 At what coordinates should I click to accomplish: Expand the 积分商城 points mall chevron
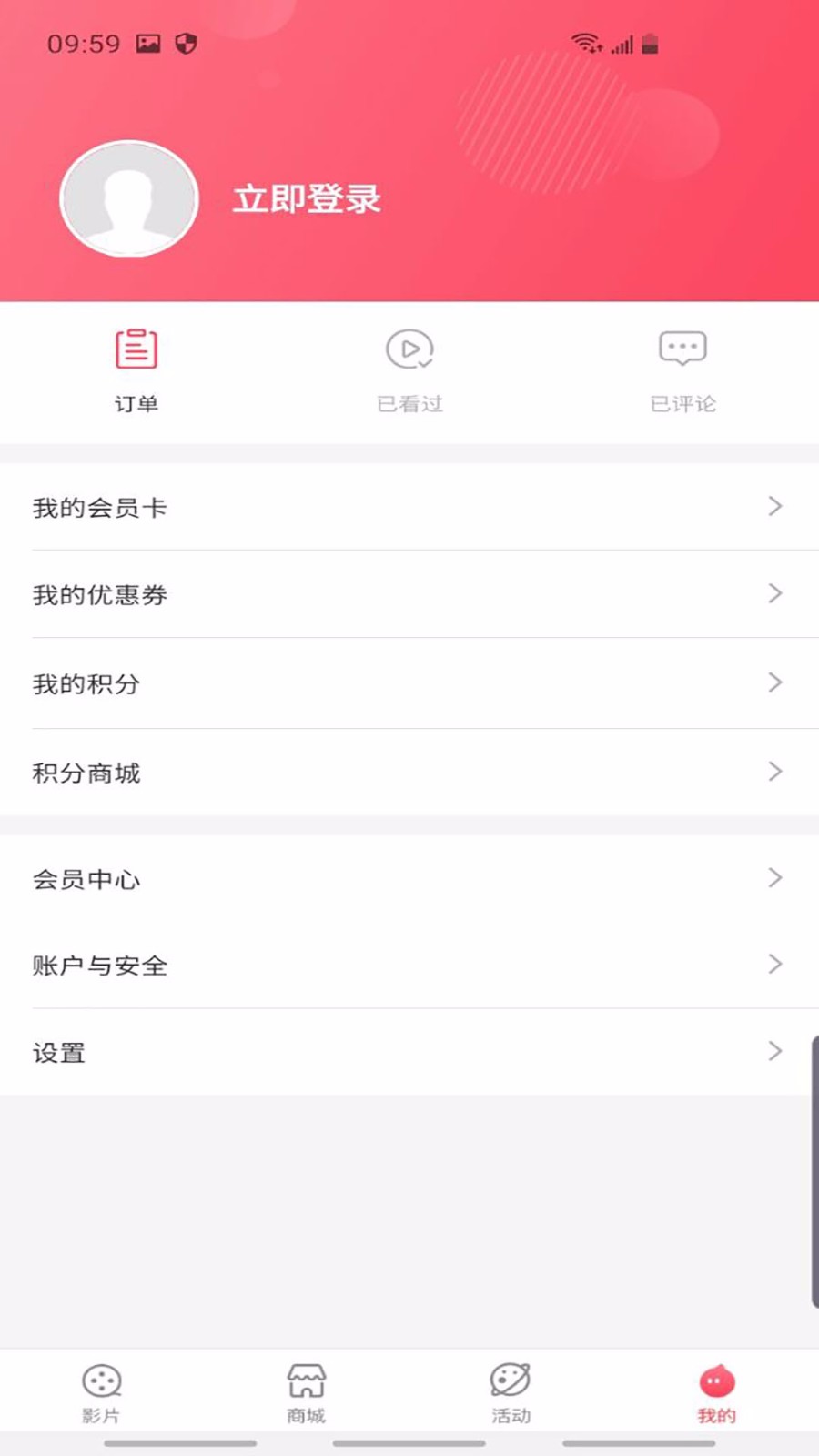774,772
